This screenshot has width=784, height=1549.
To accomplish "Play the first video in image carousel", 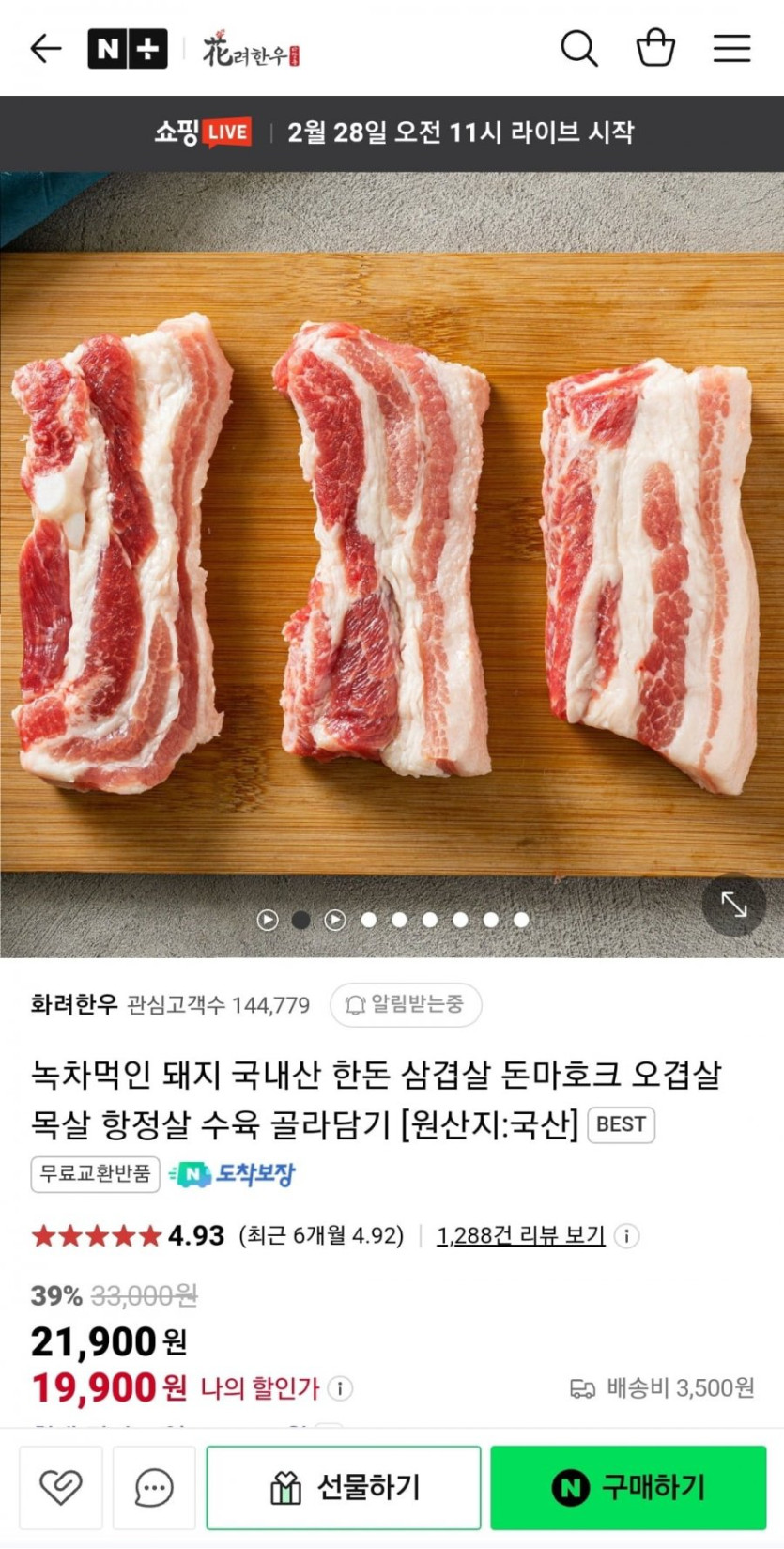I will (x=268, y=920).
